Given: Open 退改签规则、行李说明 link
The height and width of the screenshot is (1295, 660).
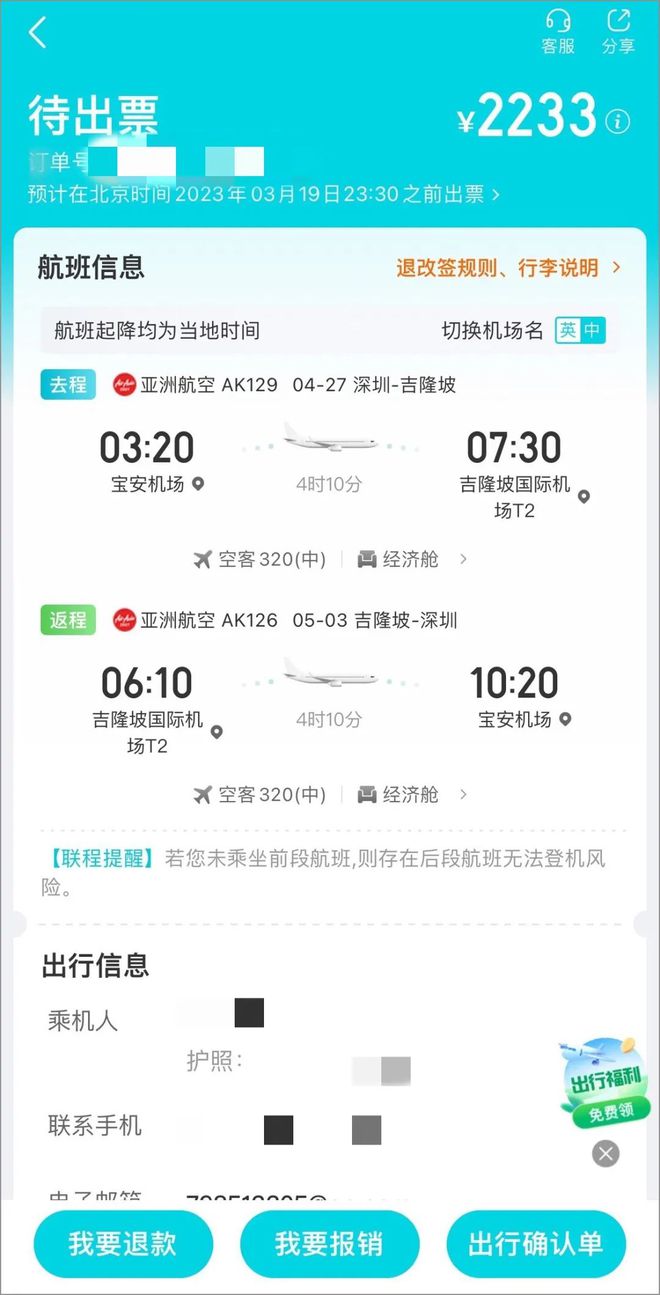Looking at the screenshot, I should (x=508, y=267).
